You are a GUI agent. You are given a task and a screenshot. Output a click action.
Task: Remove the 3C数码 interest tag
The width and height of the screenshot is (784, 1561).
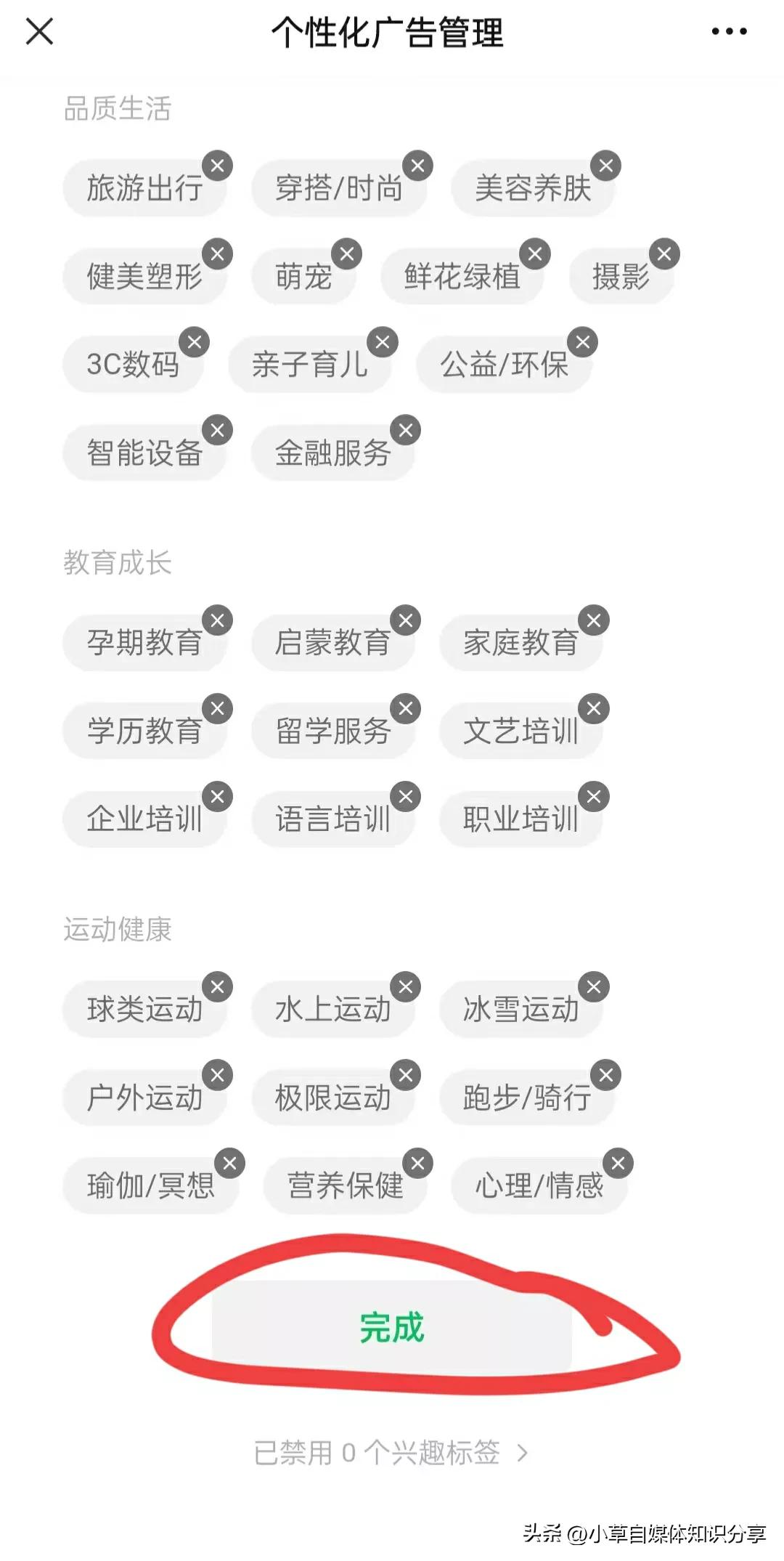click(x=192, y=341)
